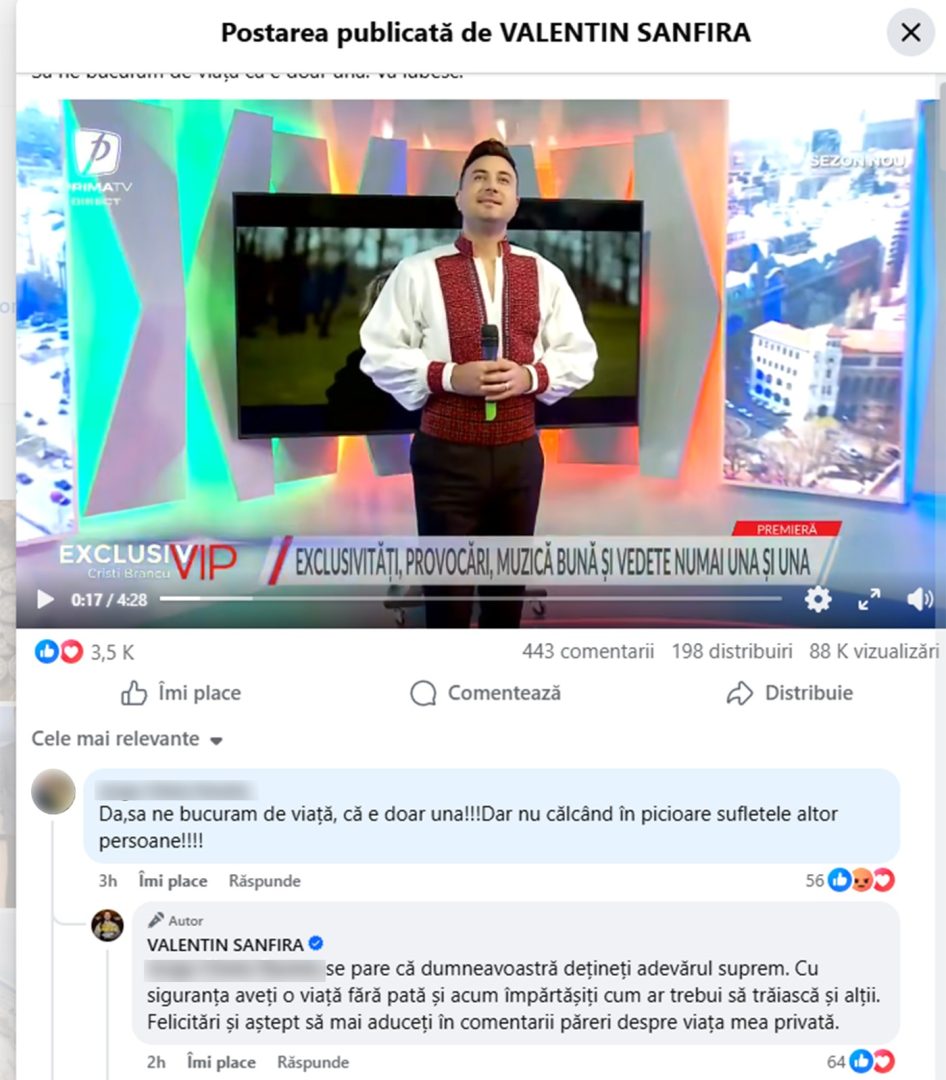Screen dimensions: 946x1080
Task: Expand video to fullscreen
Action: click(869, 599)
